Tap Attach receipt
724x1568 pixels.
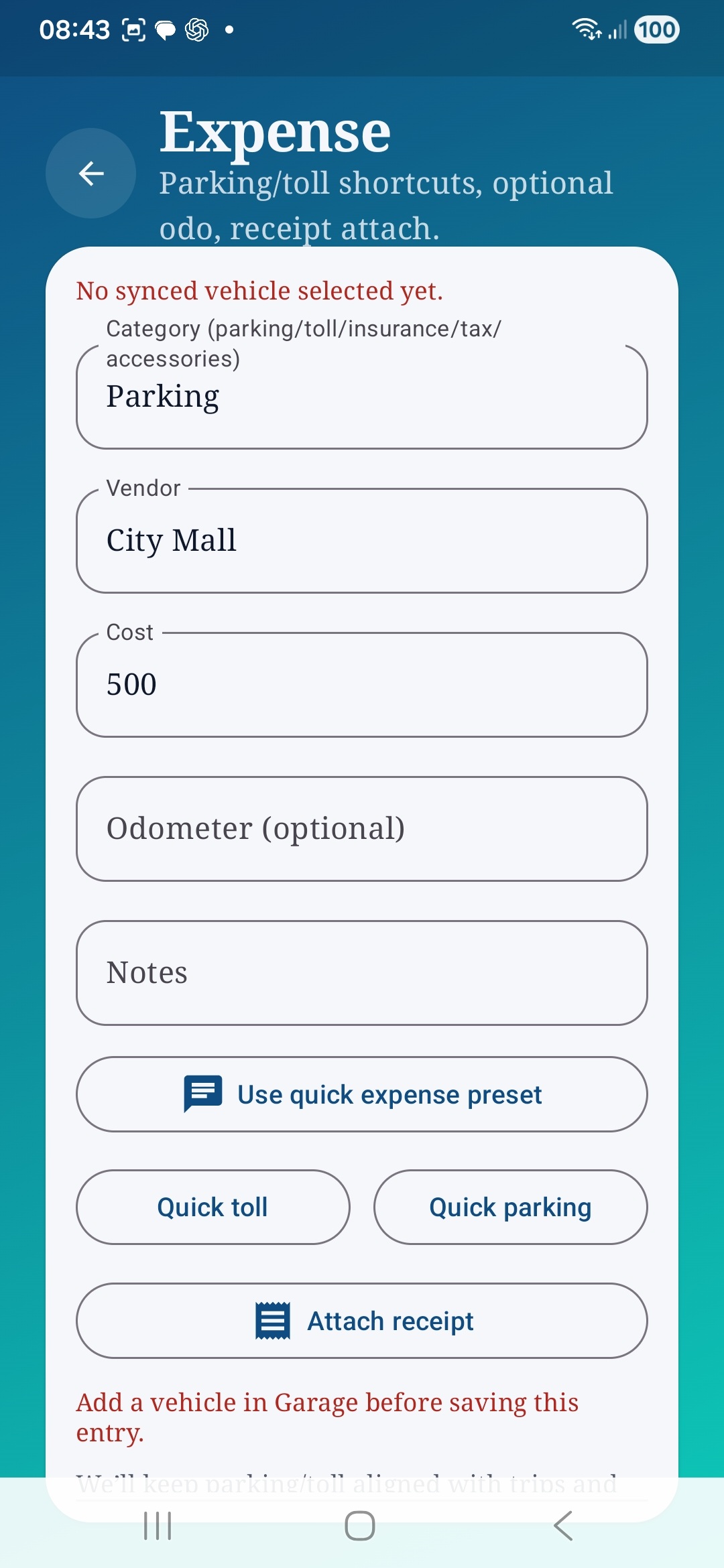tap(362, 1320)
